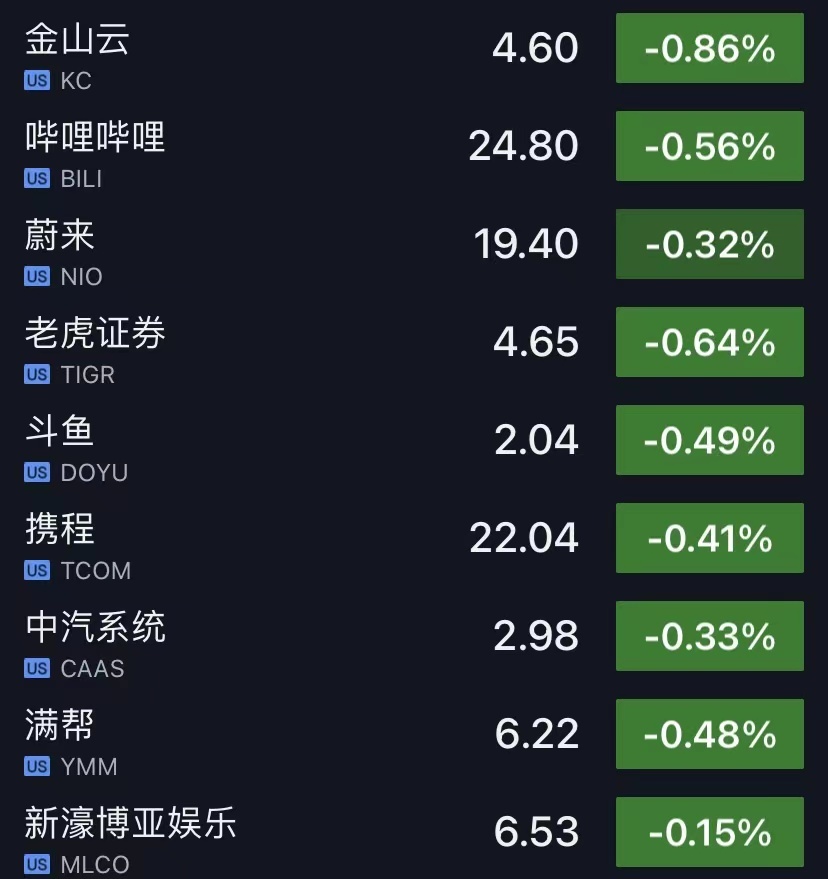Select the US badge next to TCOM ticker
Viewport: 828px width, 879px height.
pyautogui.click(x=35, y=571)
